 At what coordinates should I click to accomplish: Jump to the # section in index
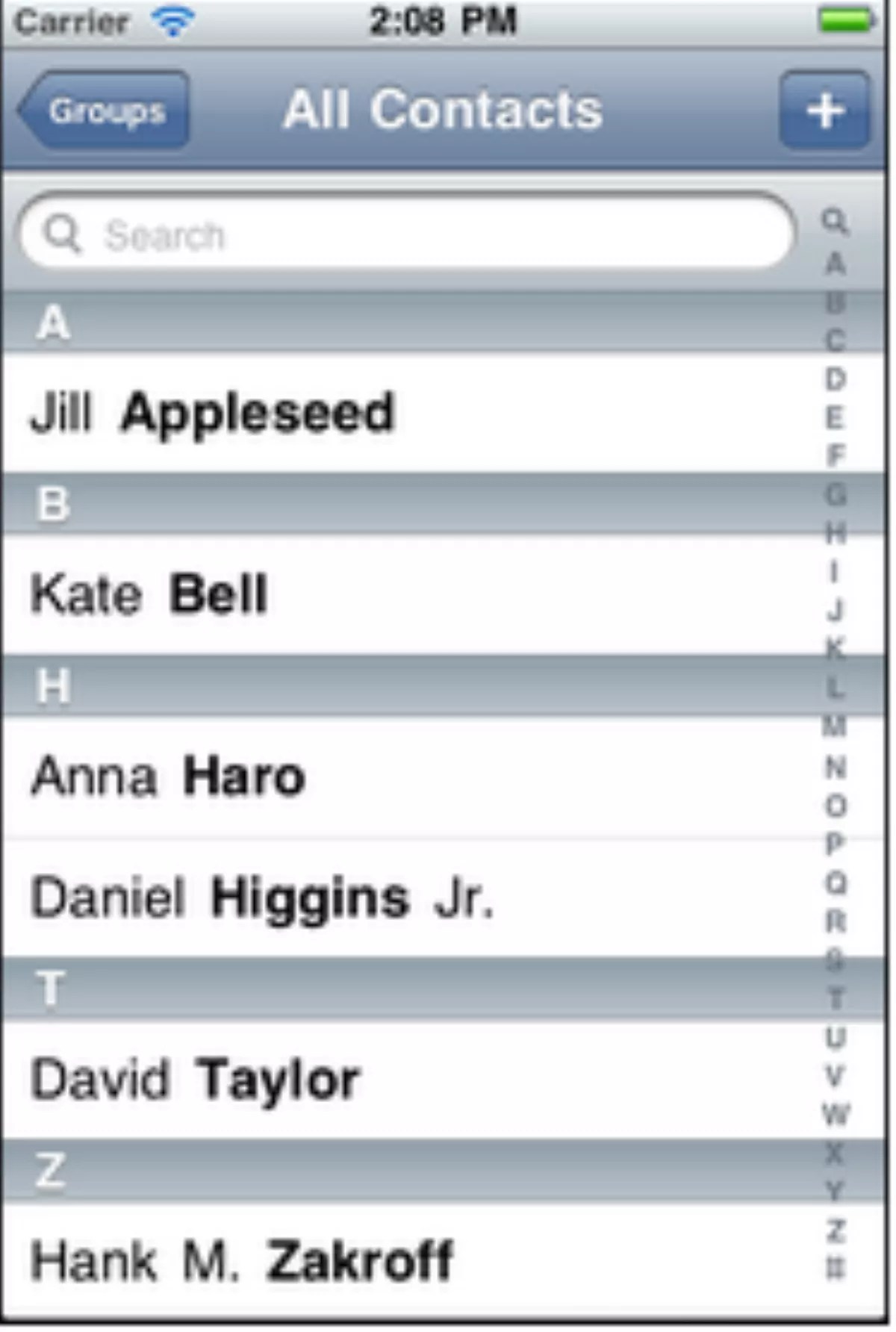coord(835,1268)
